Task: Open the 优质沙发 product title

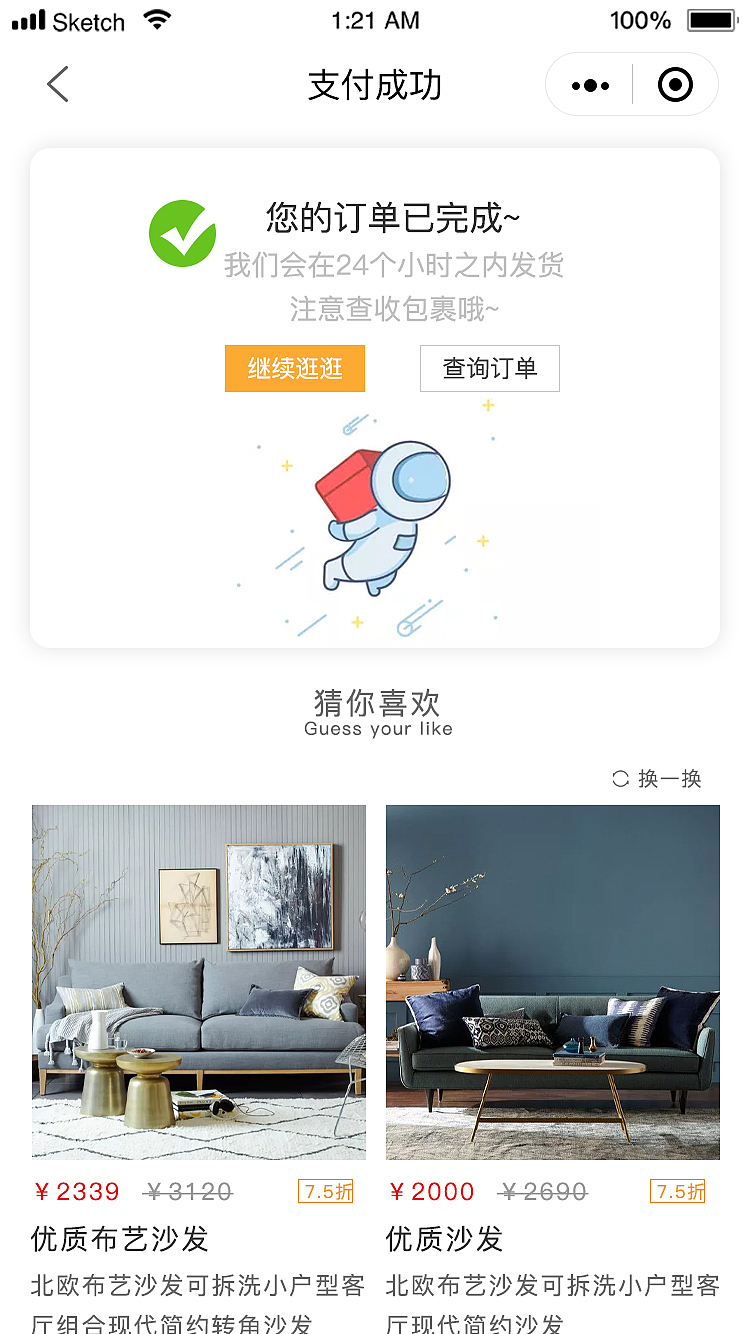Action: click(443, 1239)
